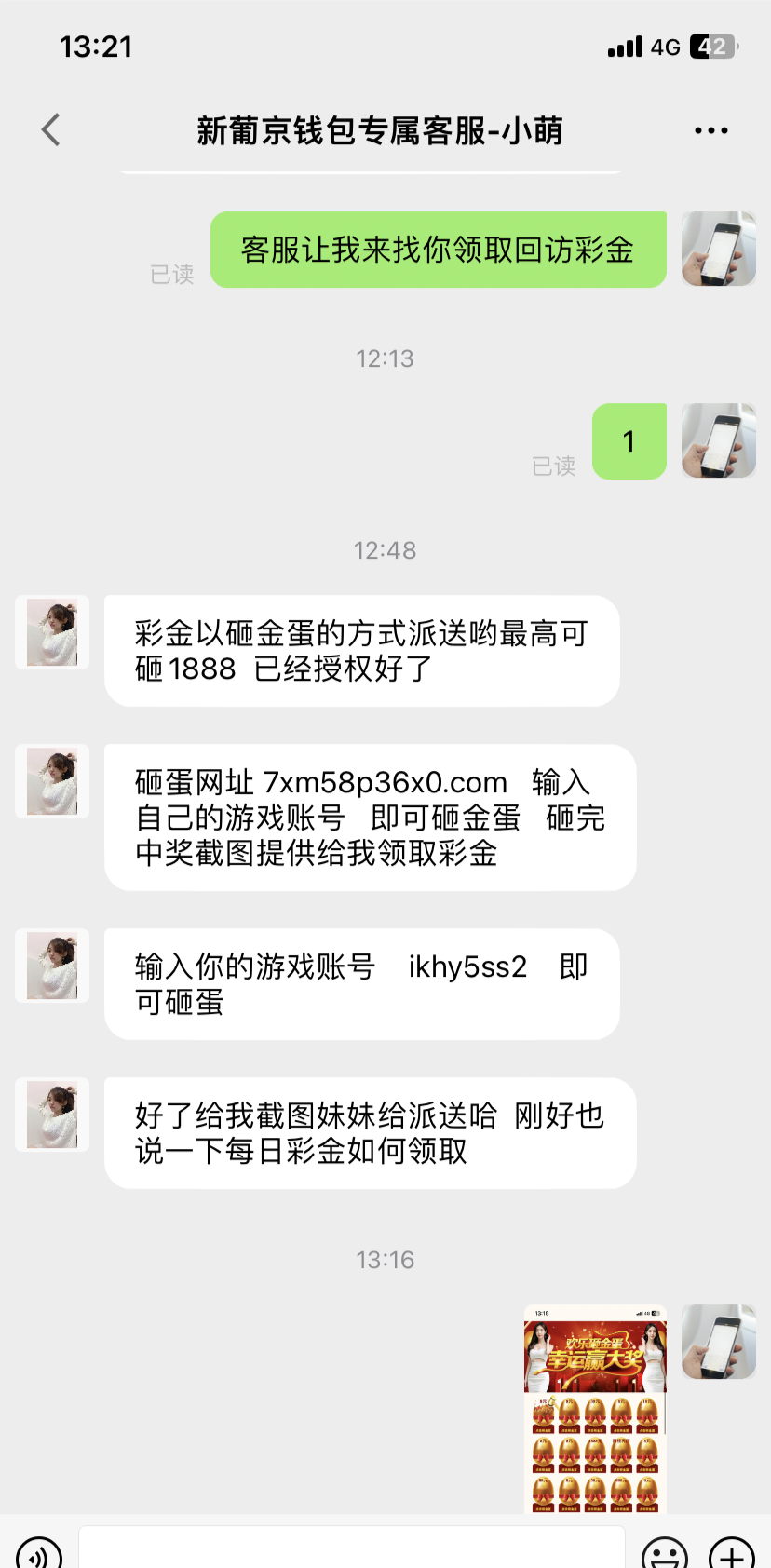The image size is (771, 1568).
Task: Go back from the chat
Action: (51, 130)
